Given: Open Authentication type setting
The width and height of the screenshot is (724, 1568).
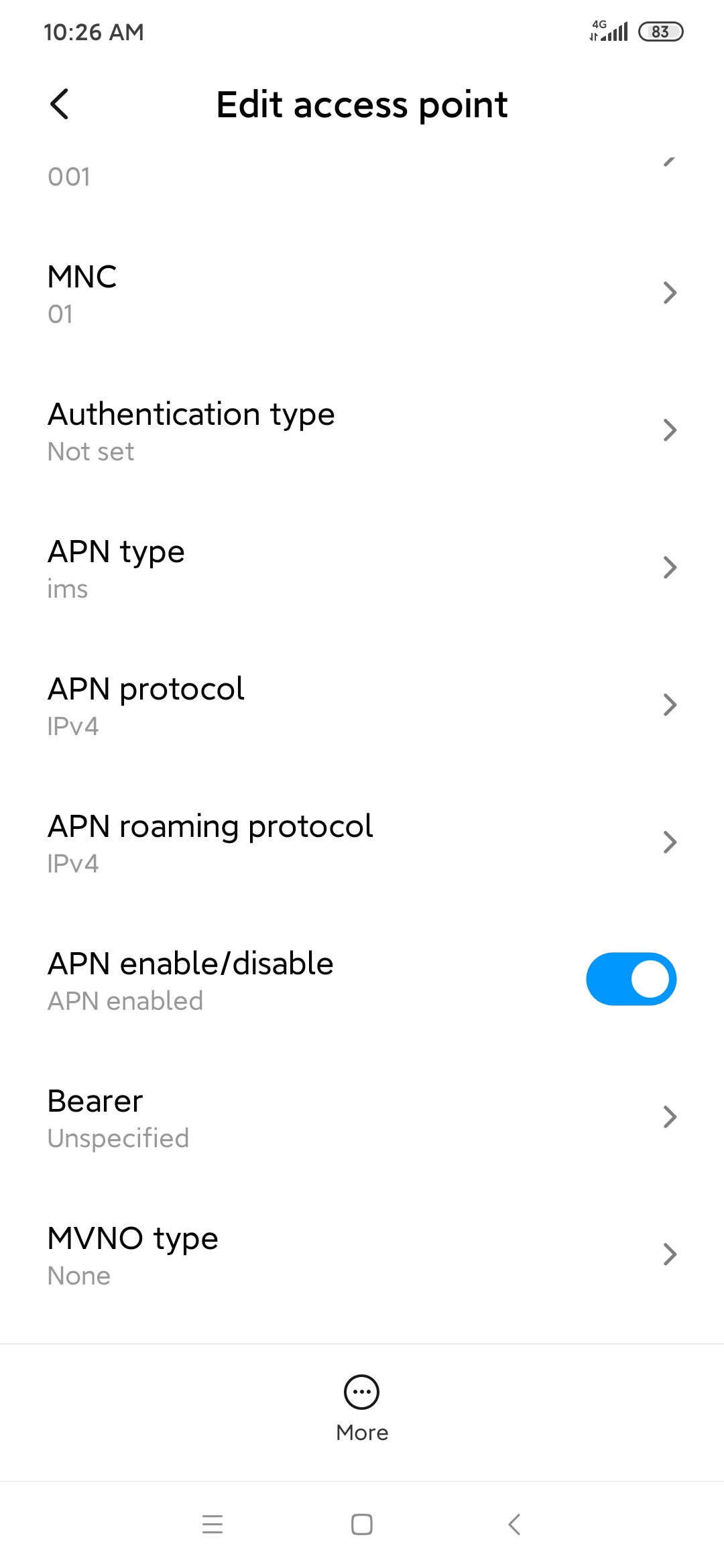Looking at the screenshot, I should coord(362,431).
